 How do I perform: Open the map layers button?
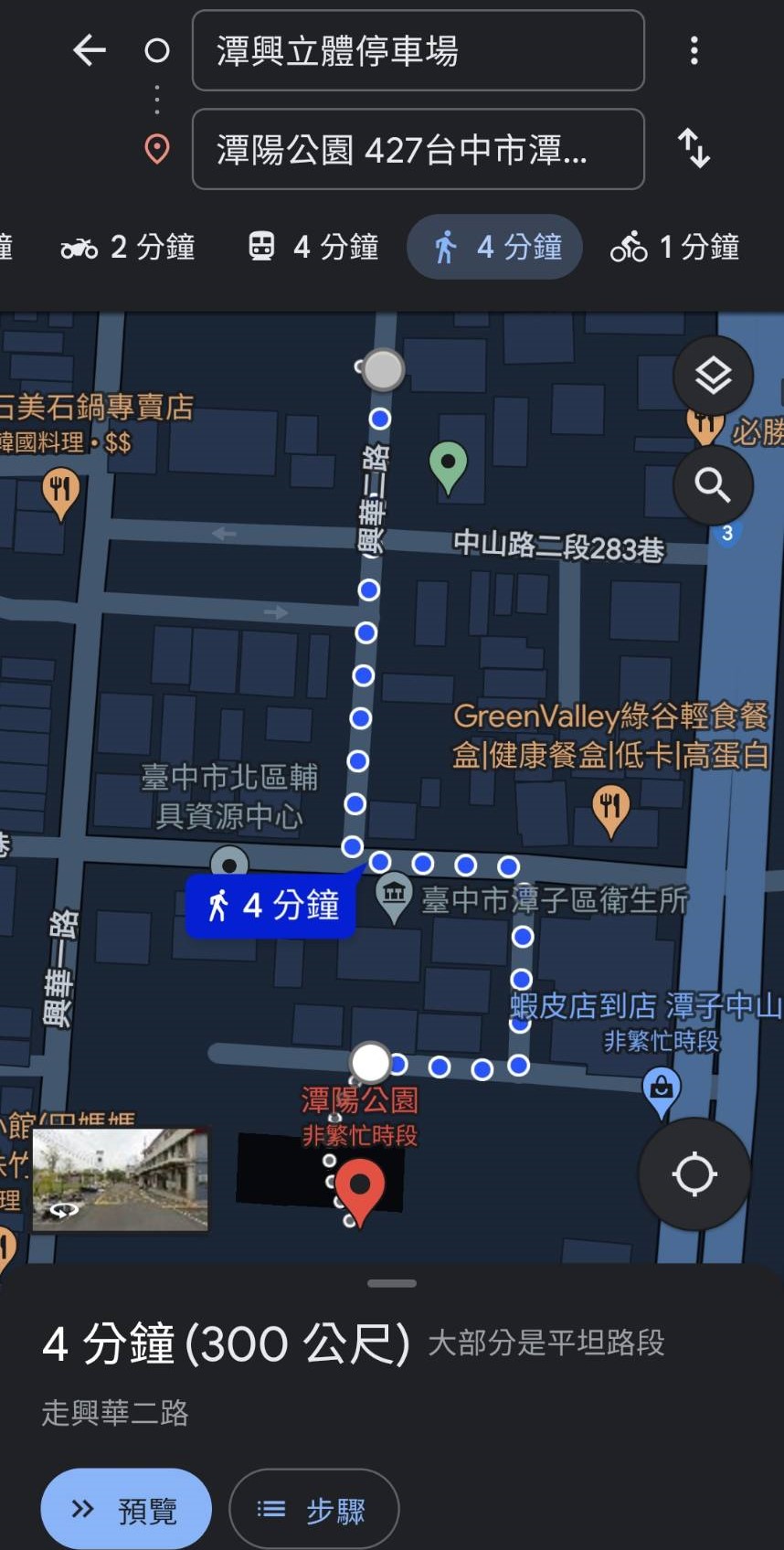713,376
